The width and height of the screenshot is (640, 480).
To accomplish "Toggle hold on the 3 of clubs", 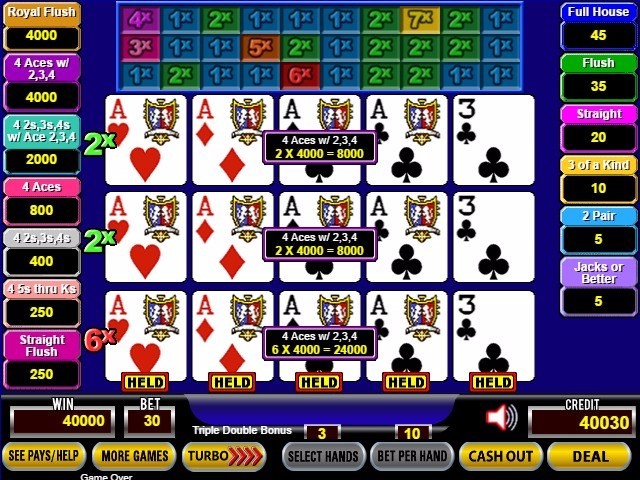I will [x=493, y=335].
